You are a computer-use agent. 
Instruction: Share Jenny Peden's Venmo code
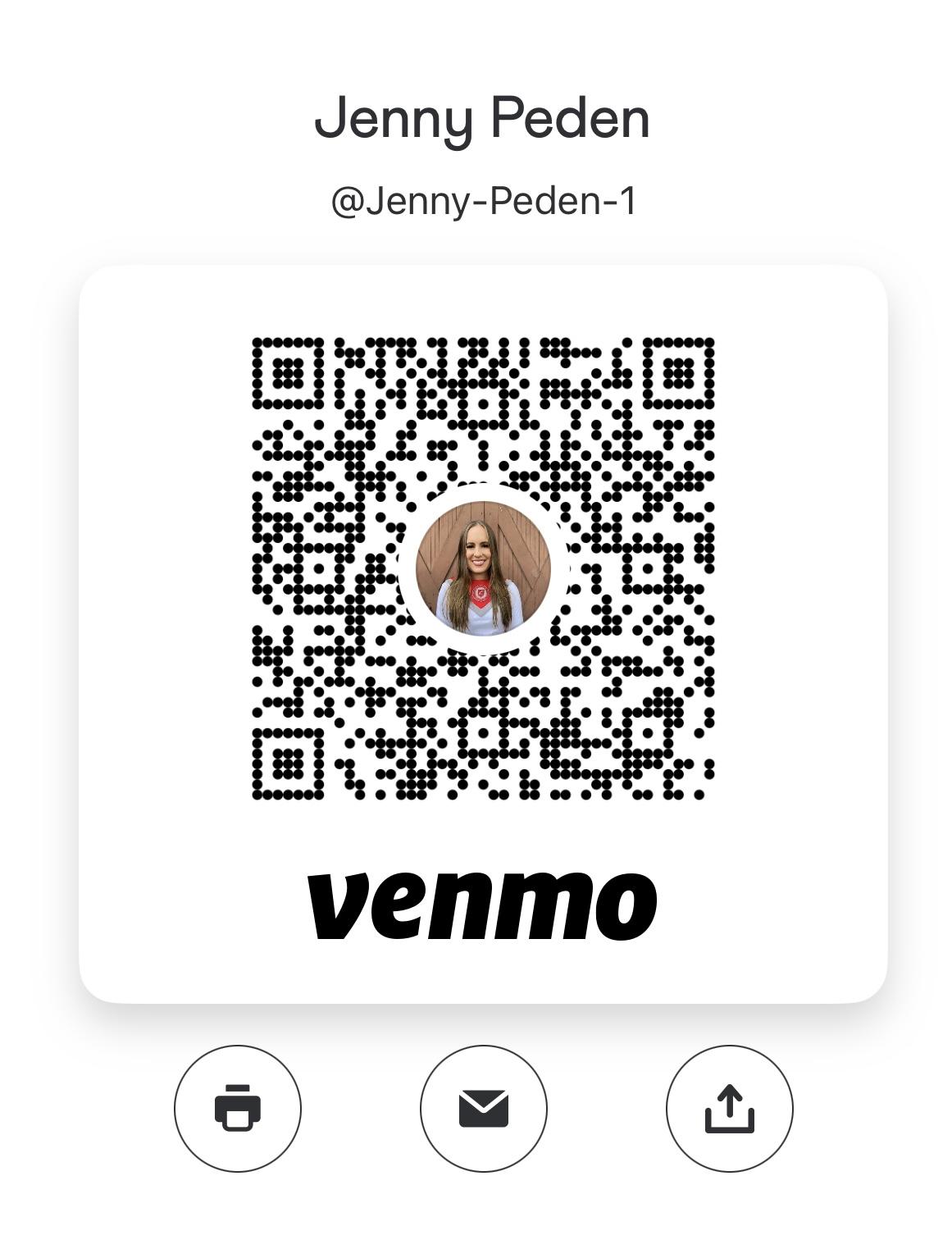729,1108
